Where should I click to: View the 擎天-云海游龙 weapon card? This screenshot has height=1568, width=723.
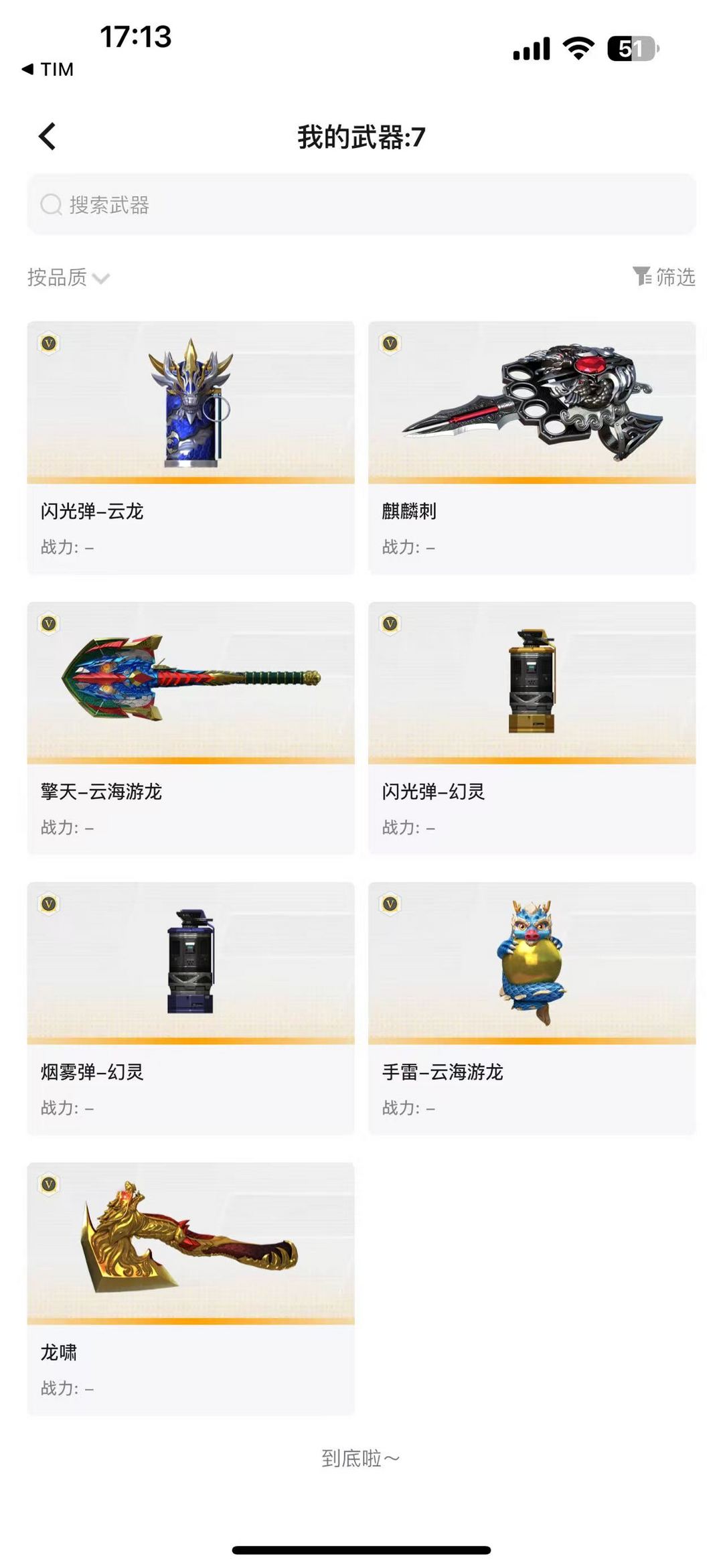pyautogui.click(x=191, y=728)
